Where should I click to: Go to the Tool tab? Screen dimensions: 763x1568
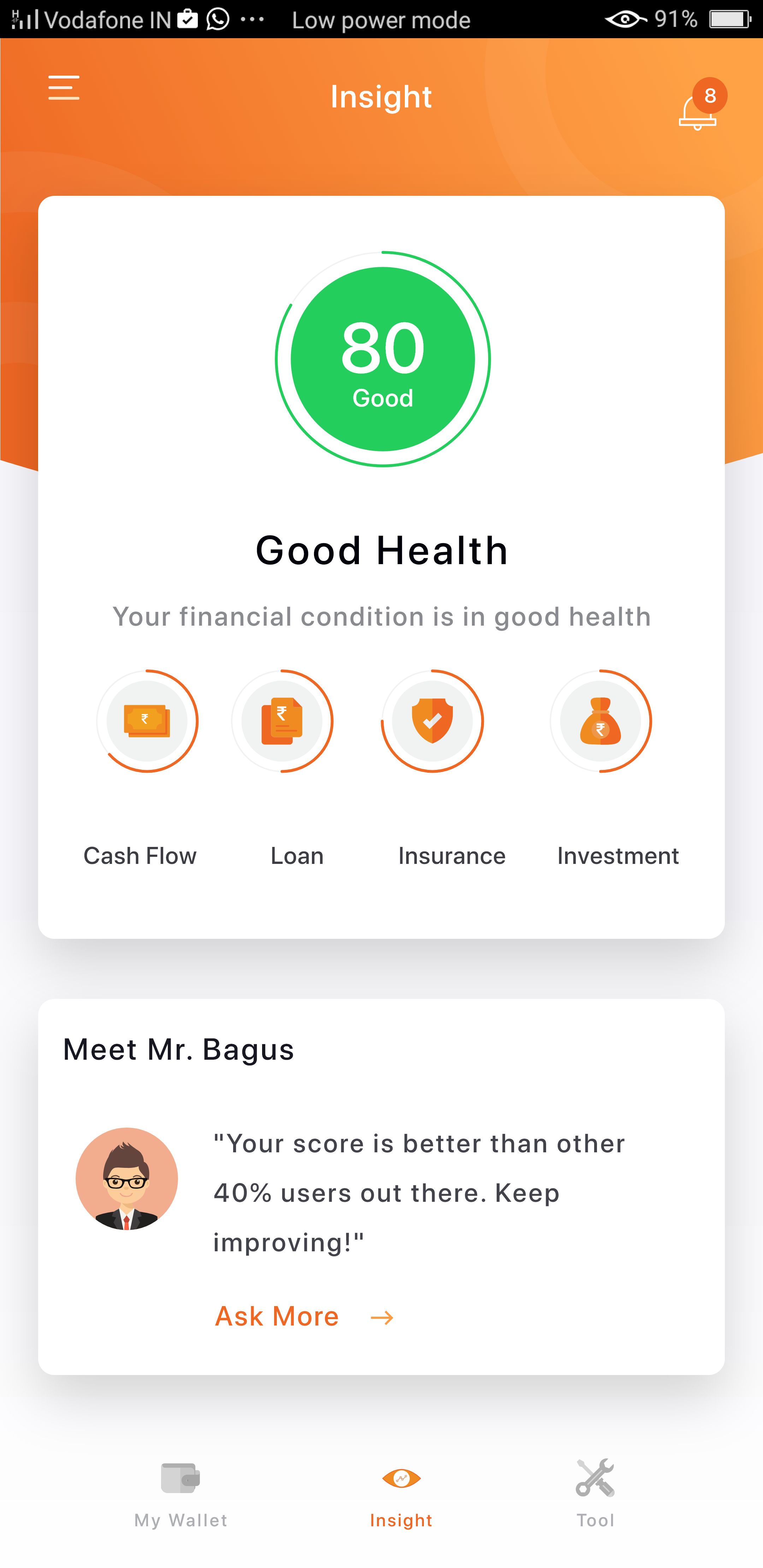(595, 1492)
